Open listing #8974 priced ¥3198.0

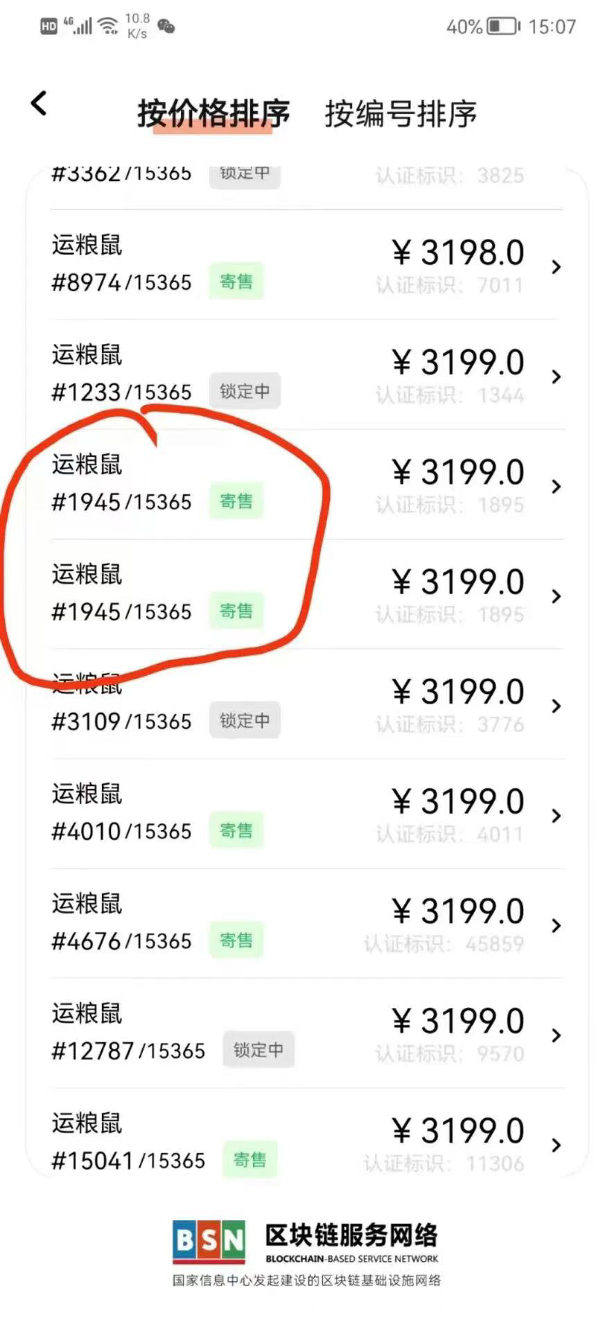(x=306, y=266)
